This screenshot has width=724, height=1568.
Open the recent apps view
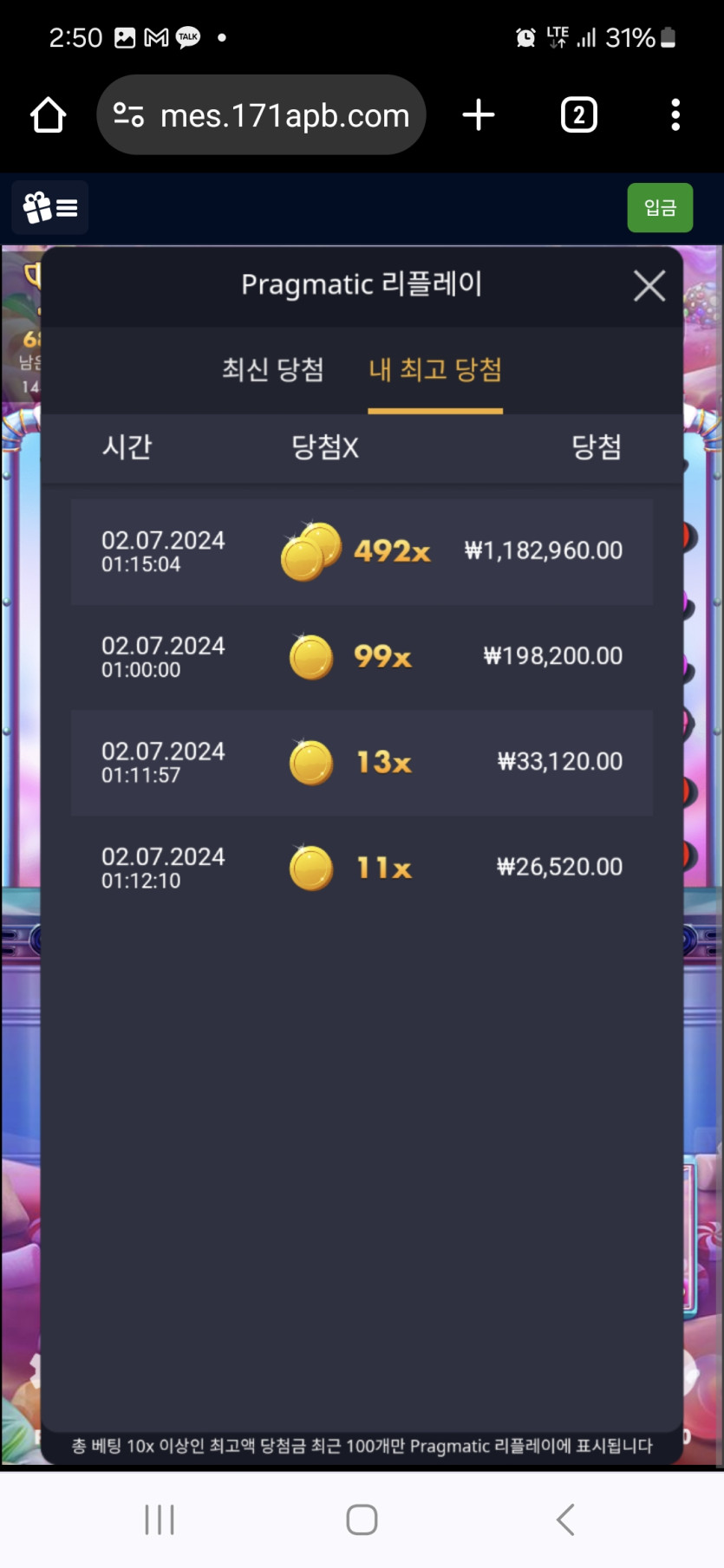point(160,1519)
